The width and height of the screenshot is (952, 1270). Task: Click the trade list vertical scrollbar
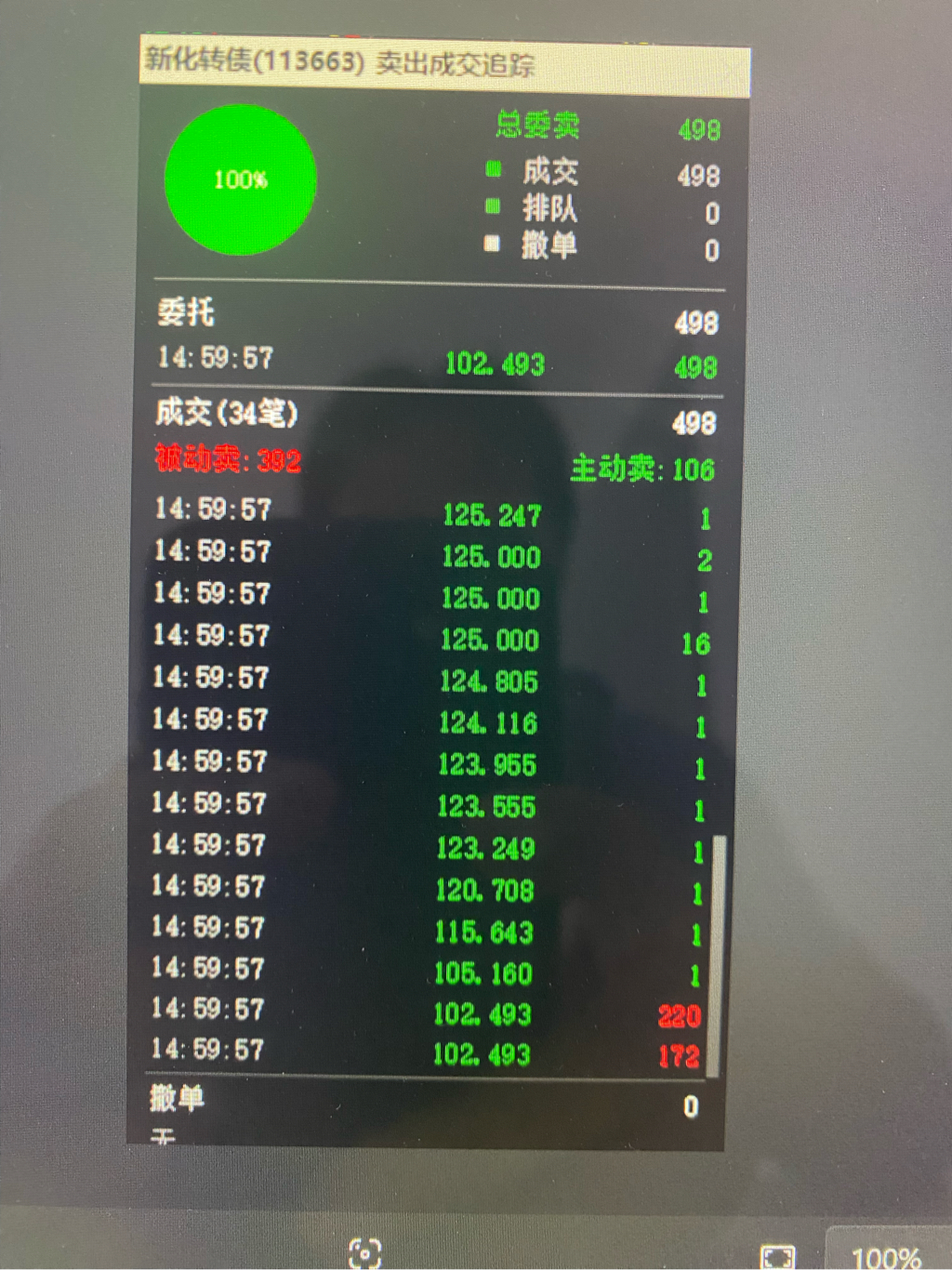[716, 956]
